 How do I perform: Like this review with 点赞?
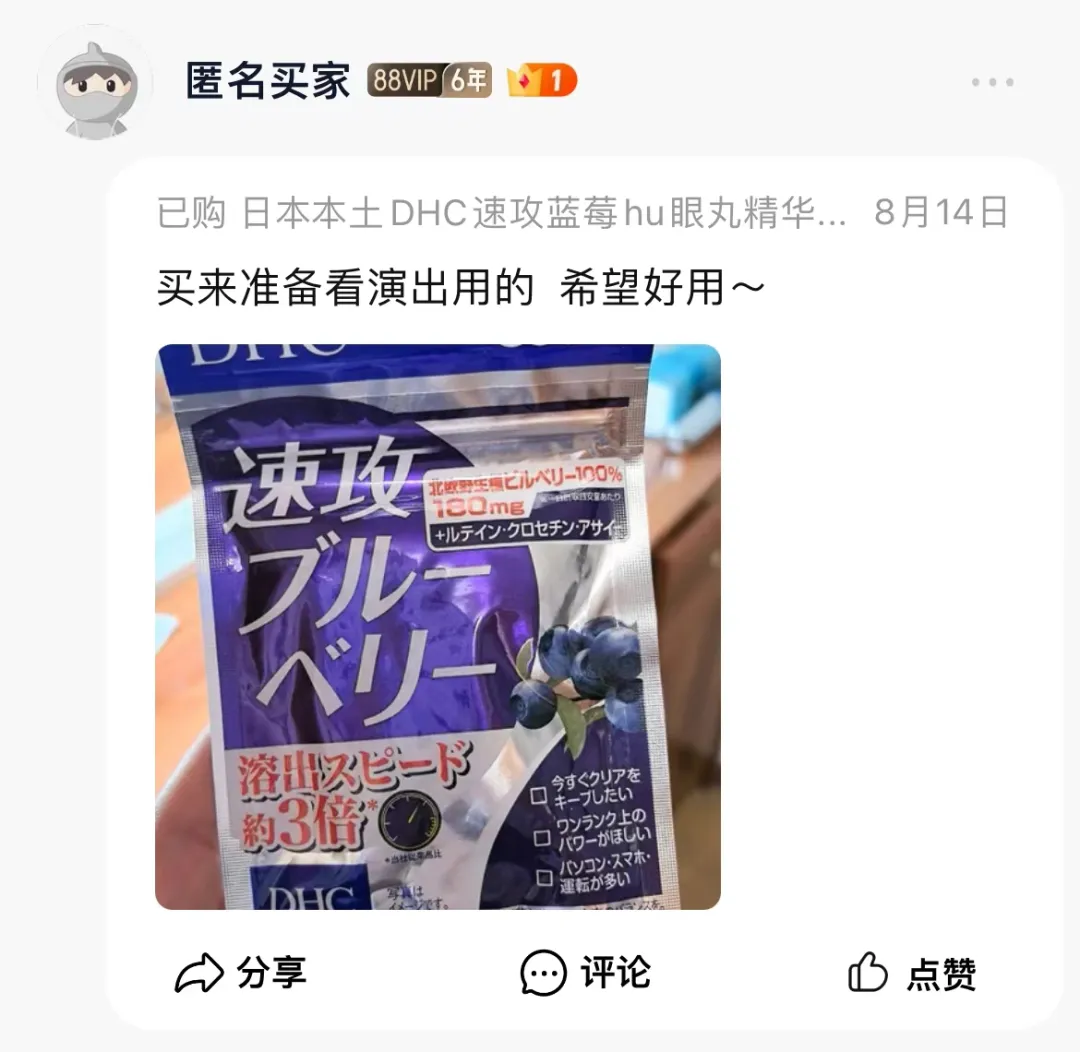click(x=911, y=973)
